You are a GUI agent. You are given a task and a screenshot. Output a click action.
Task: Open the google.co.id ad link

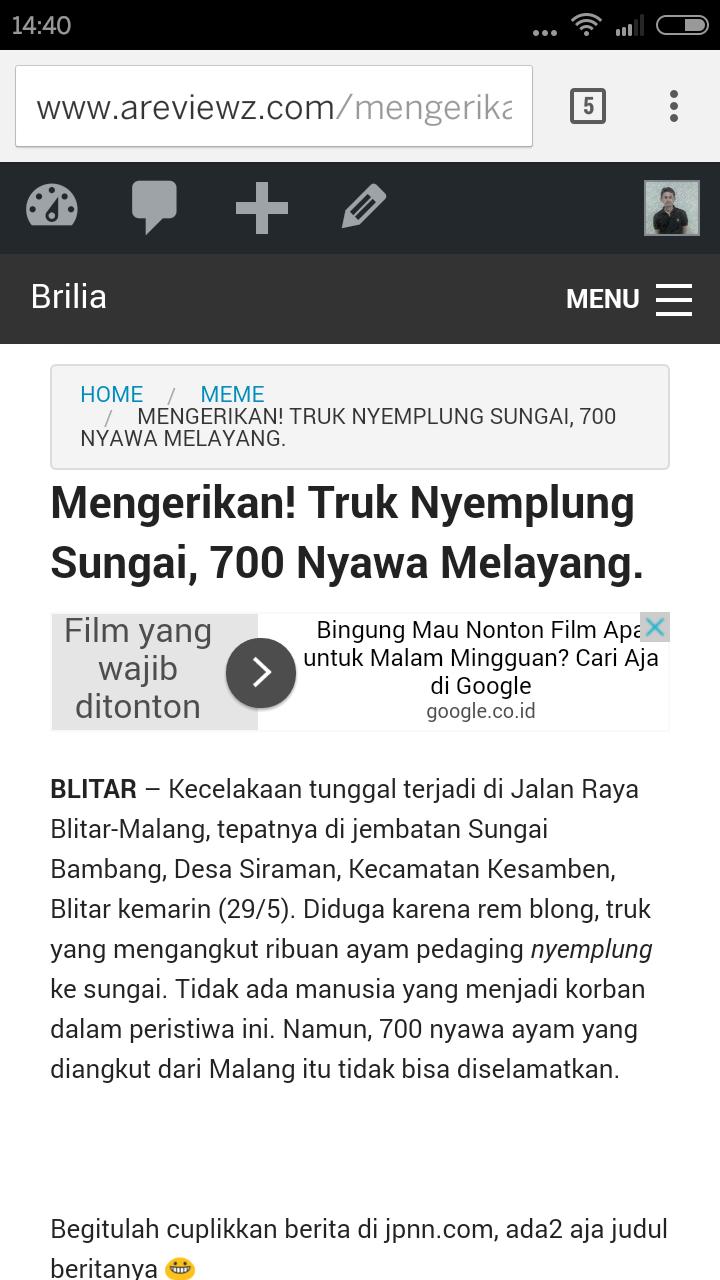482,711
